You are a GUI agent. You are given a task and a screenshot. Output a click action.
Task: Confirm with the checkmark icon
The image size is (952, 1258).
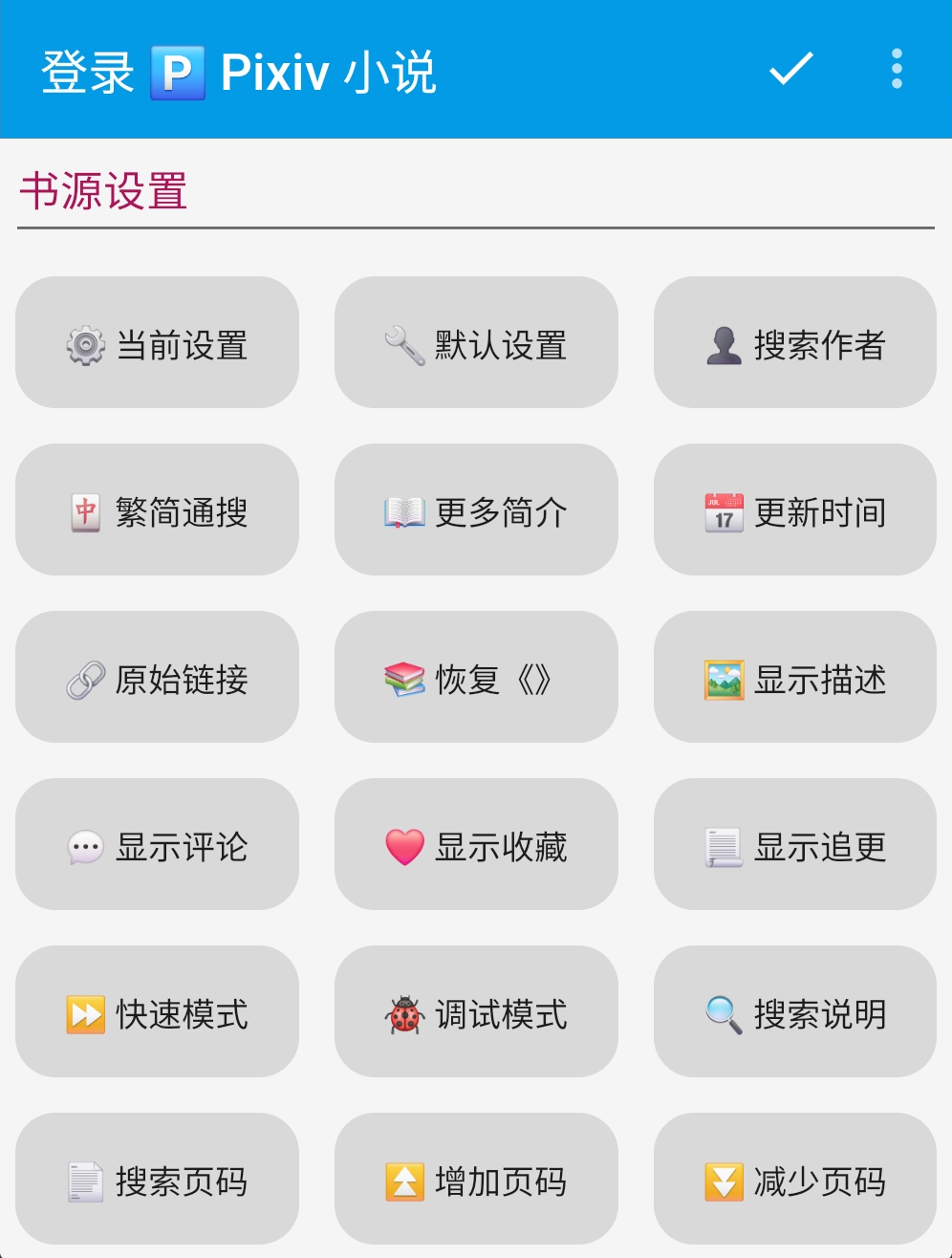(791, 69)
